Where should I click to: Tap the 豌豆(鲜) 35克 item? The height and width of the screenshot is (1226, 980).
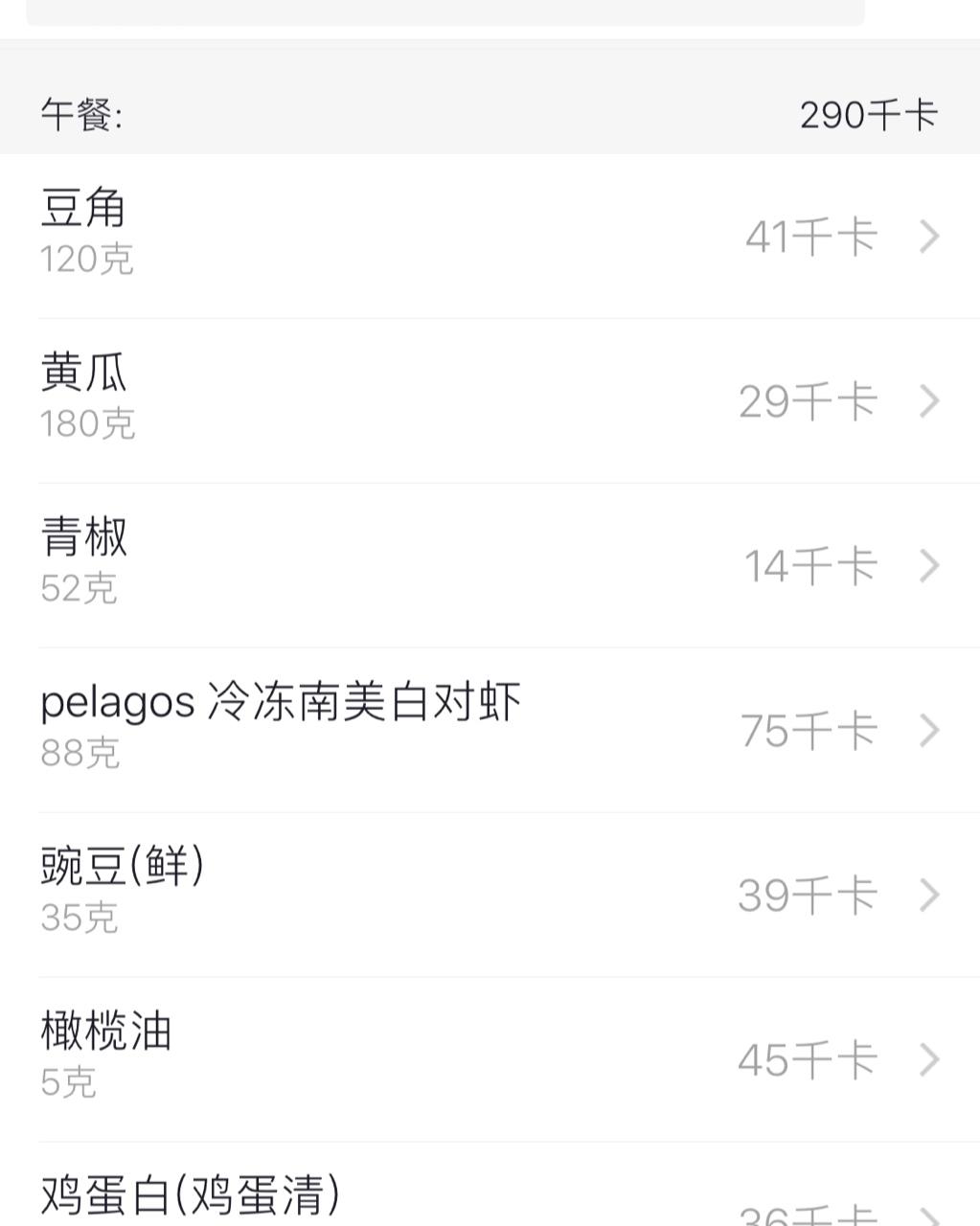[489, 895]
